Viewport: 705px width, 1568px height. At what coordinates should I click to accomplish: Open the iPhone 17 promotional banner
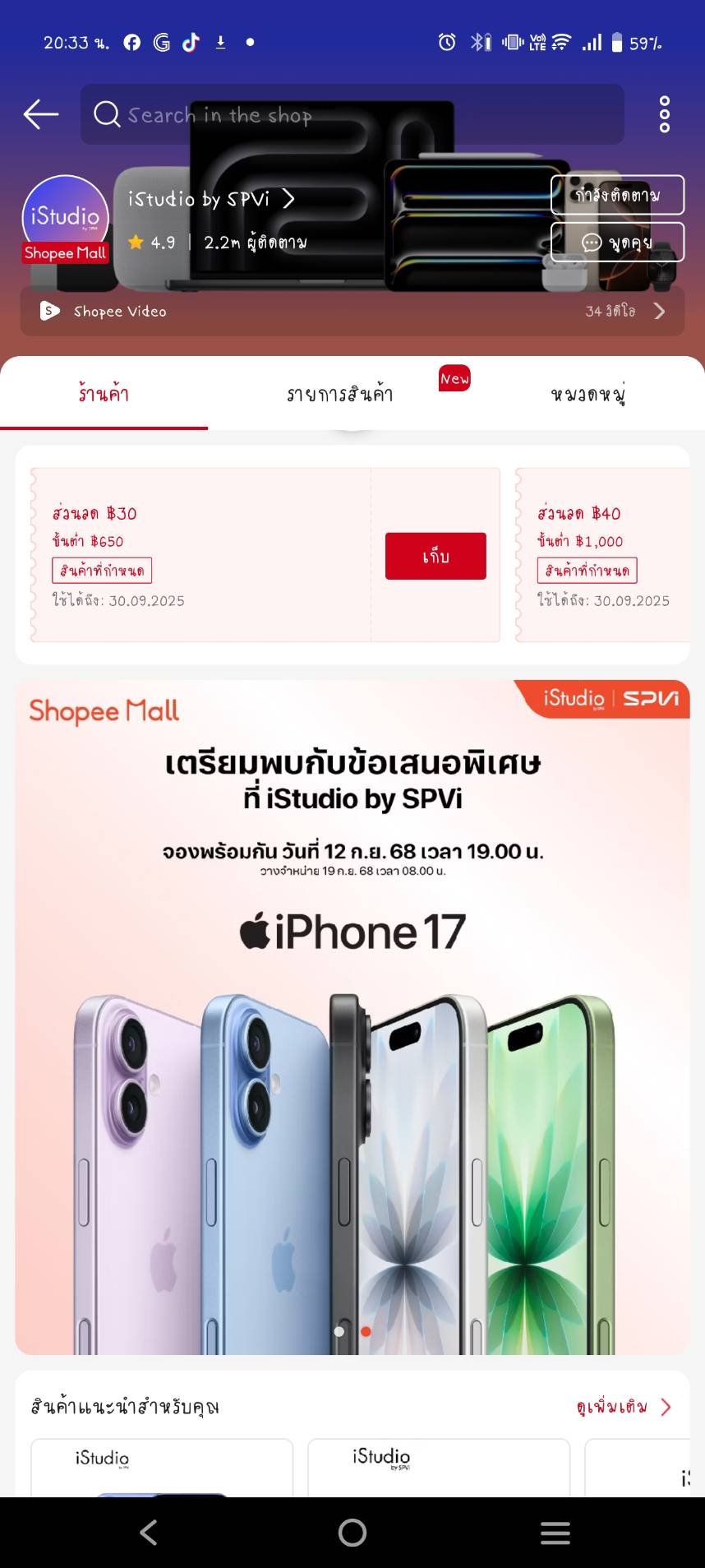coord(352,1016)
